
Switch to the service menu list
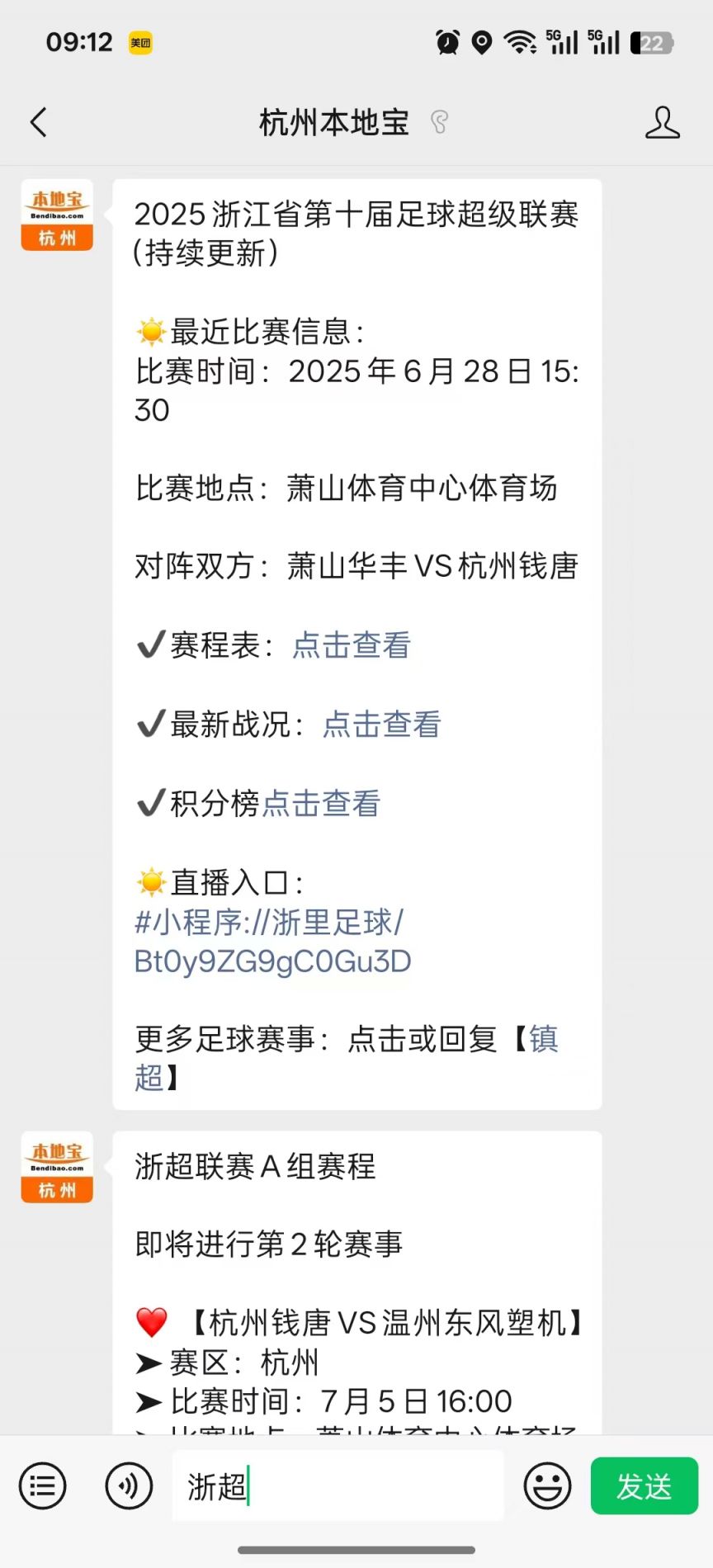coord(43,1486)
